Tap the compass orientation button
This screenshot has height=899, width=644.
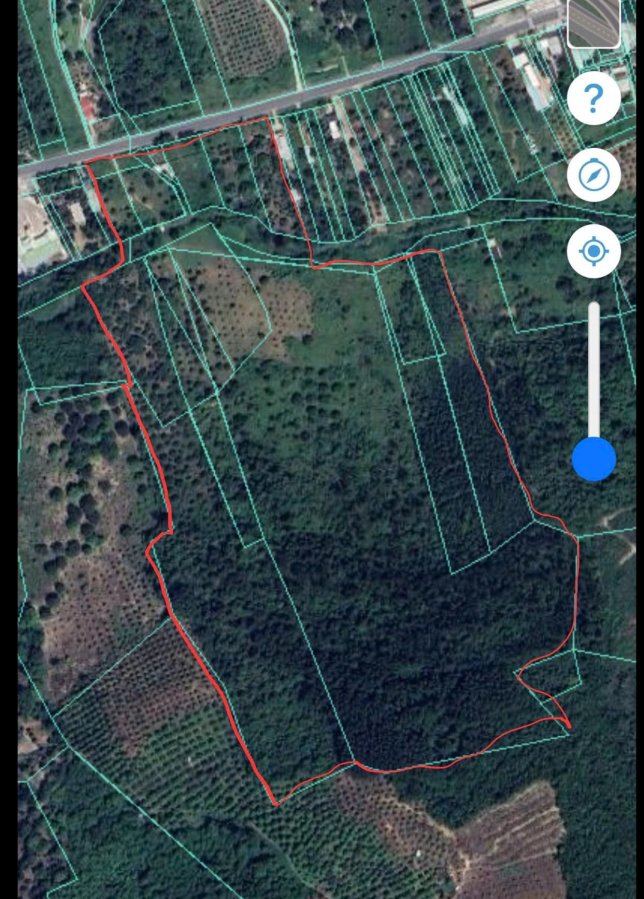pos(594,175)
